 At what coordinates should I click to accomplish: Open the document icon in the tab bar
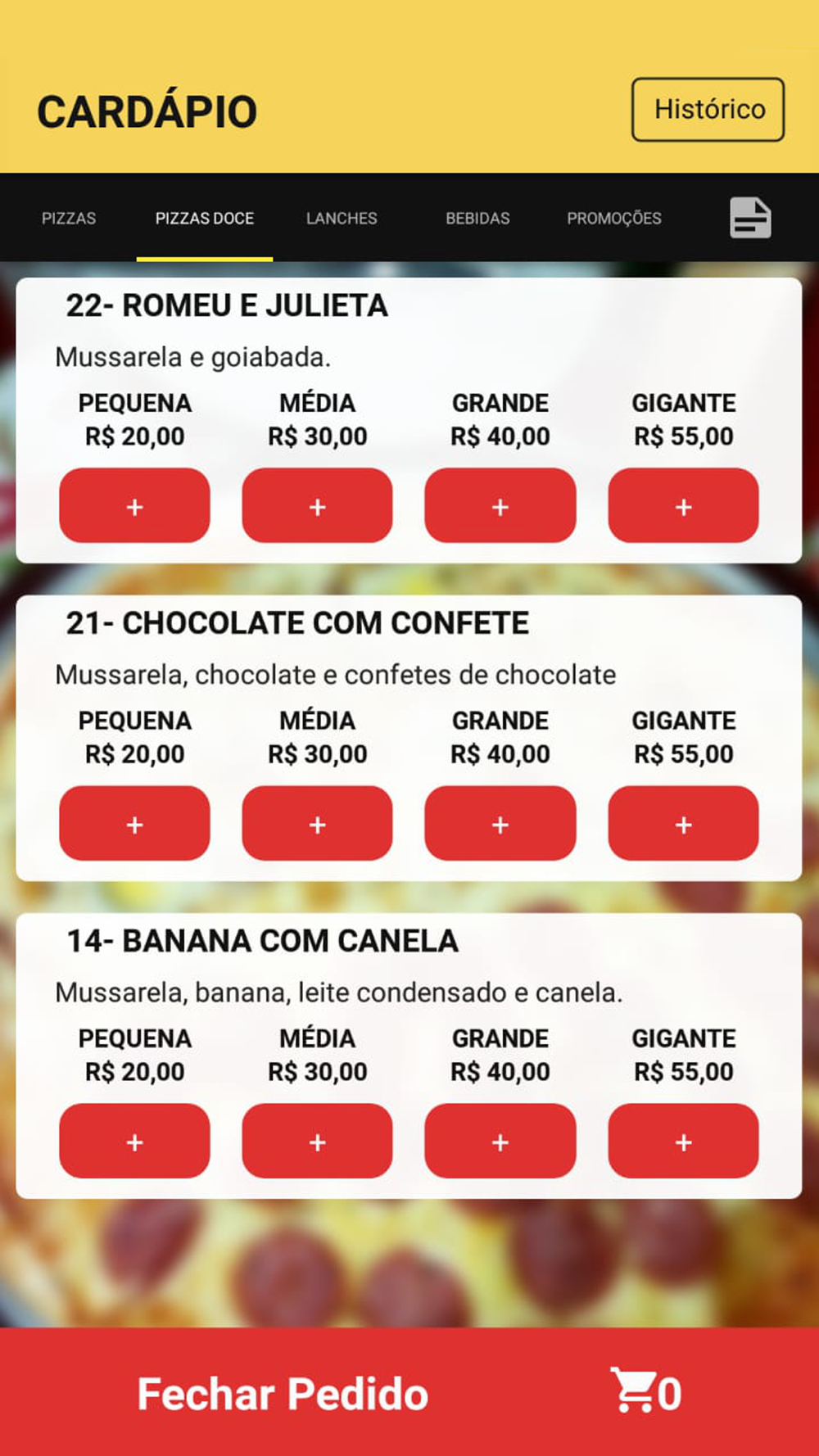pos(750,218)
